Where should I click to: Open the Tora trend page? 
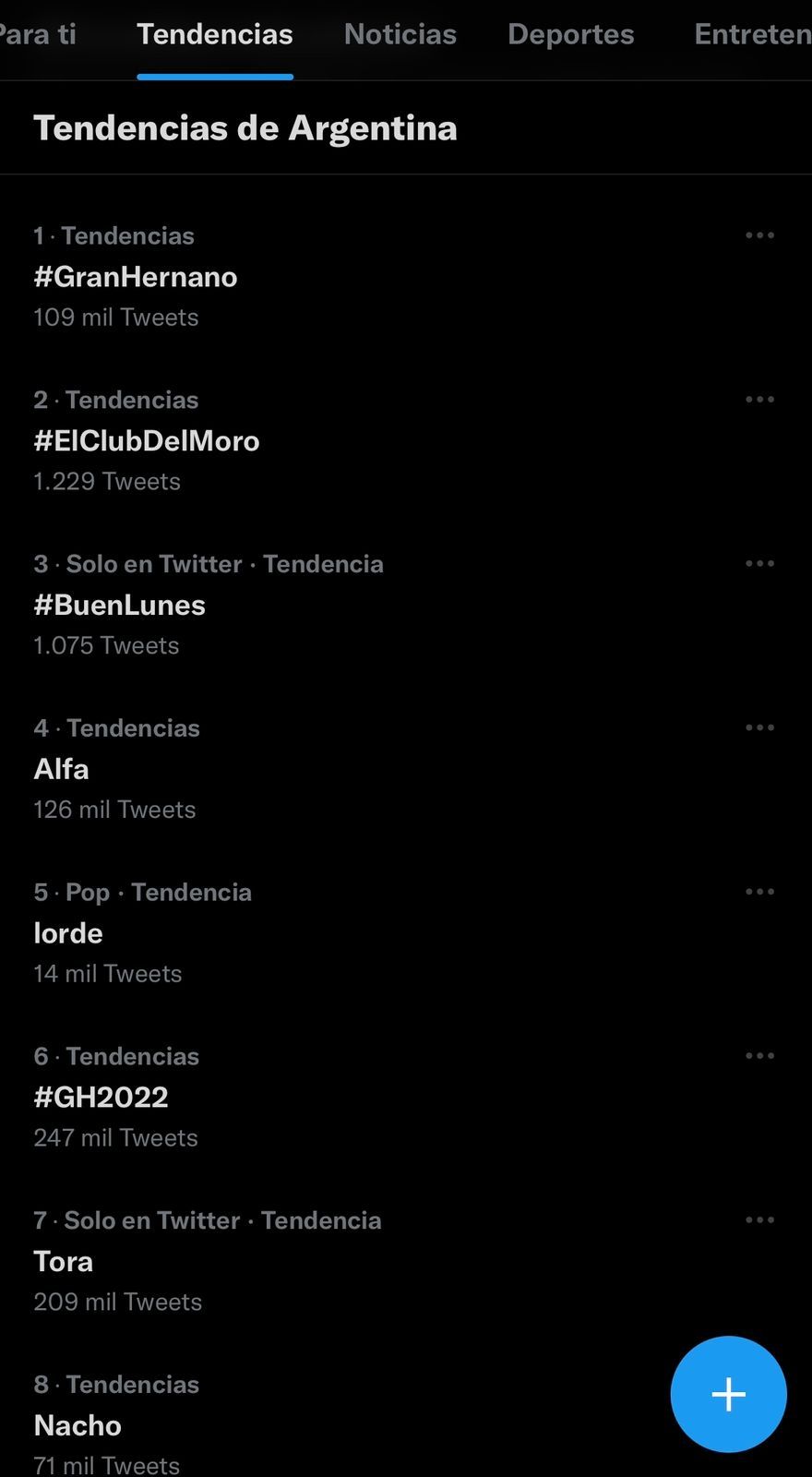(x=63, y=1261)
